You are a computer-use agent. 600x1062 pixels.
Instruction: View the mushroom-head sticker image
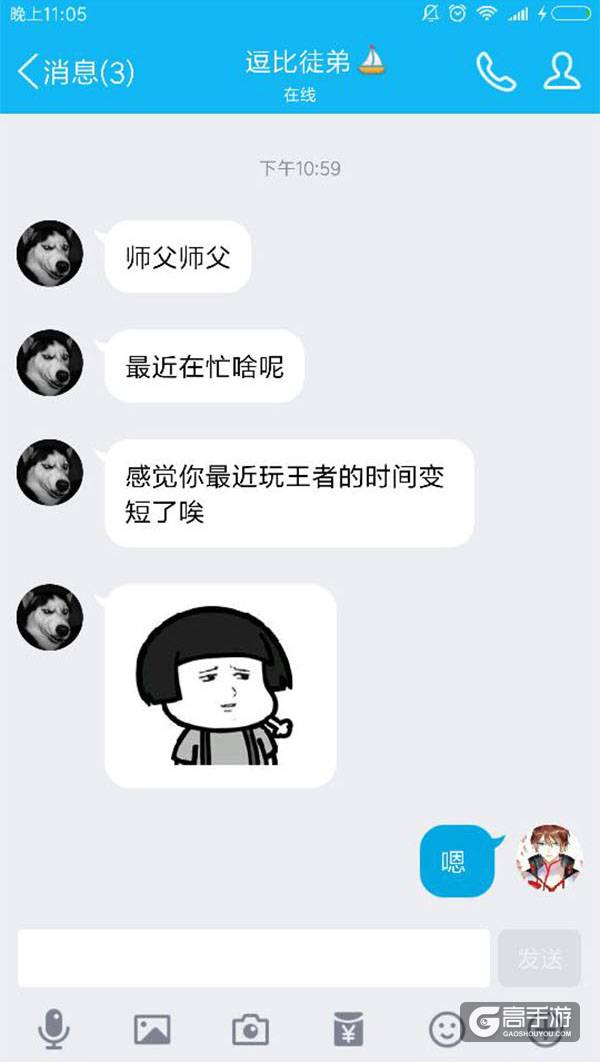point(220,686)
